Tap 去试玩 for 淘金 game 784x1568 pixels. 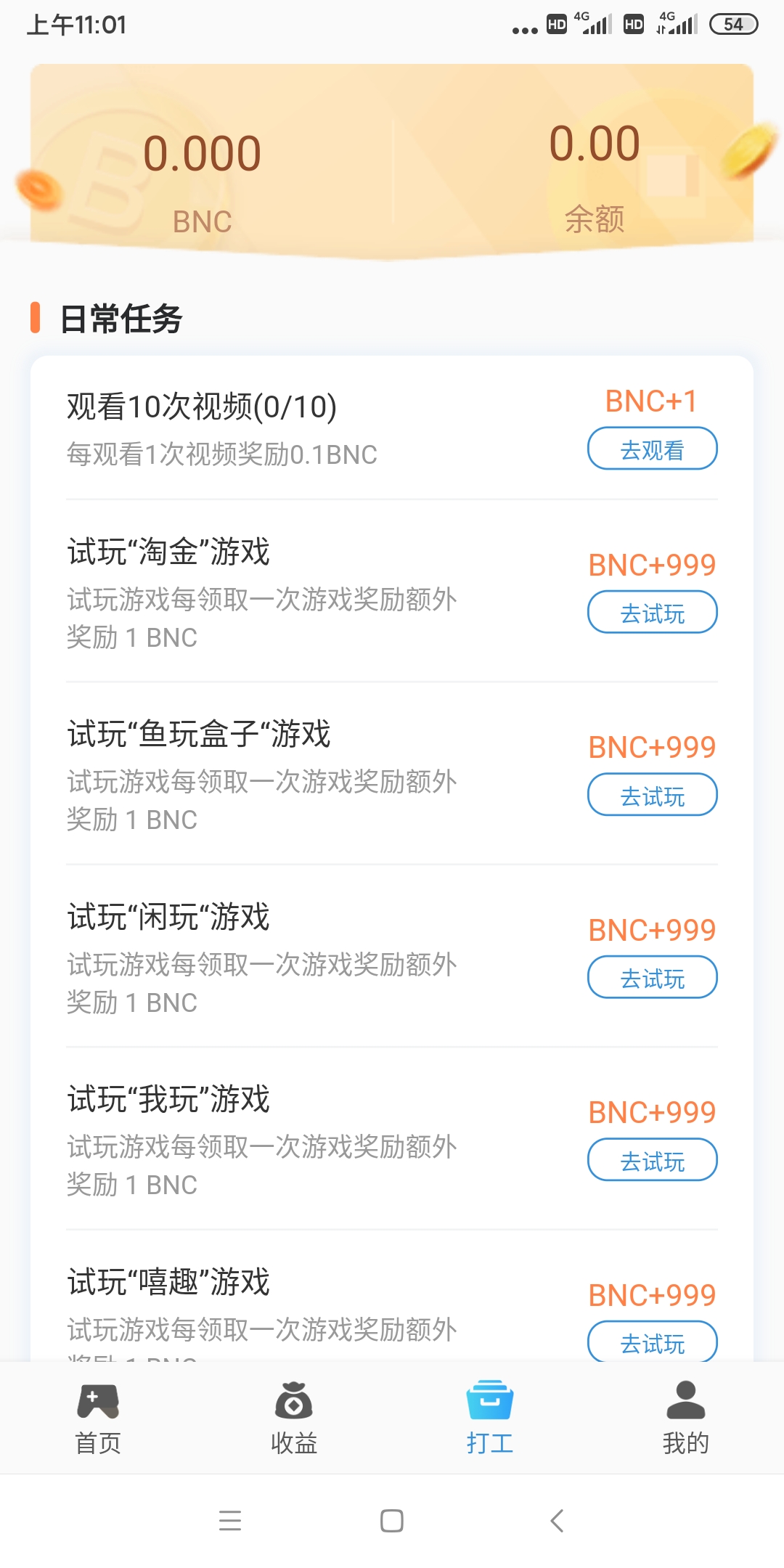651,612
